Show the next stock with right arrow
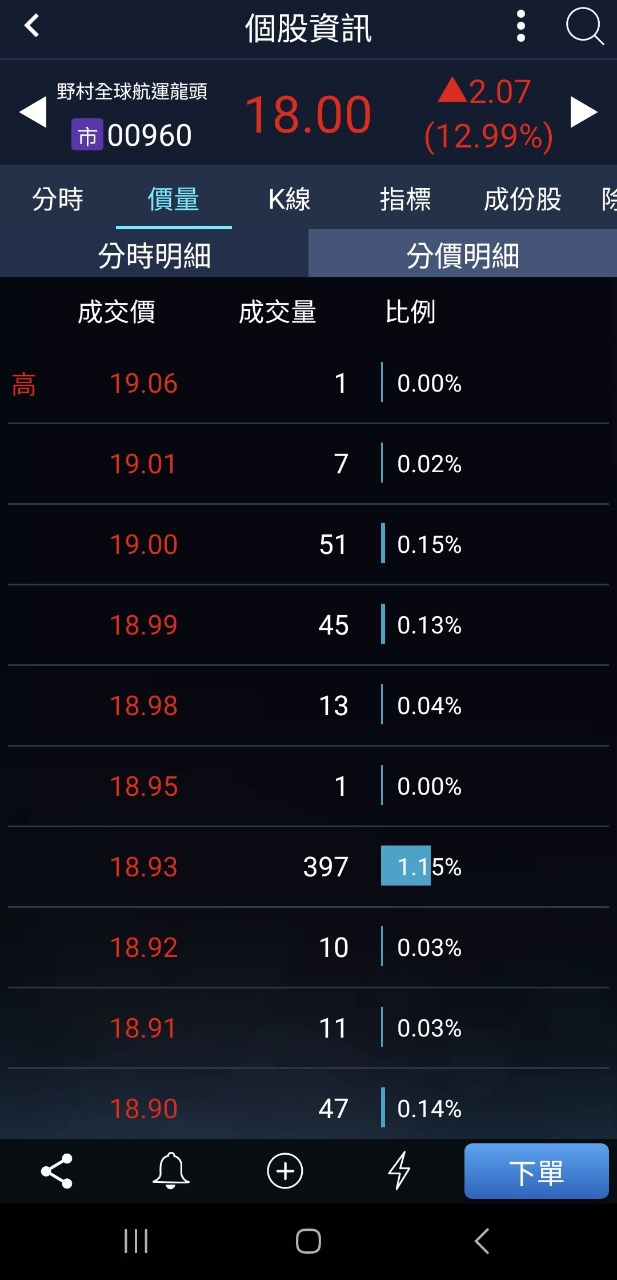Viewport: 617px width, 1280px height. tap(583, 112)
